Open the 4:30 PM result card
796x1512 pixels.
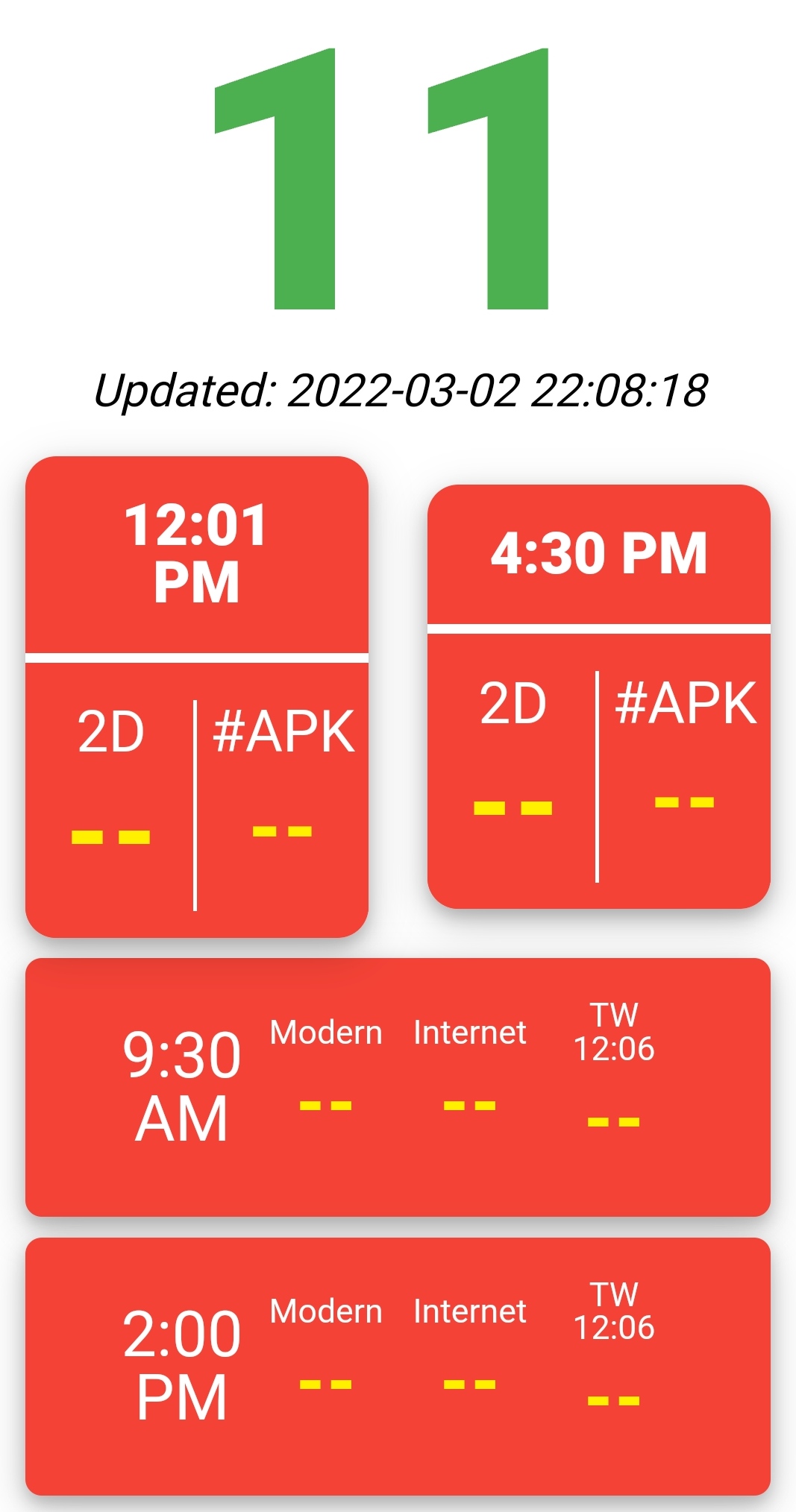pos(598,696)
